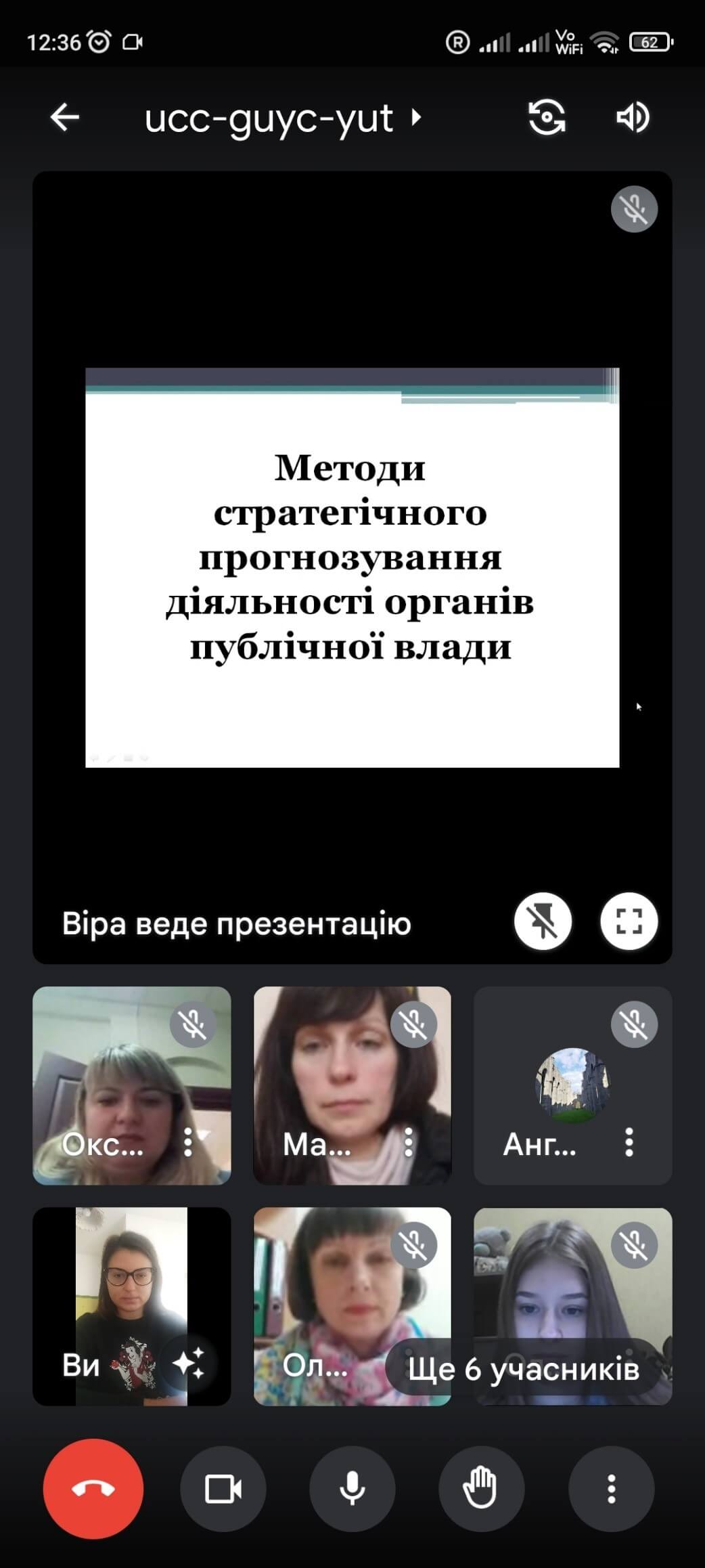The height and width of the screenshot is (1568, 705).
Task: Change the audio output via speaker icon
Action: pyautogui.click(x=633, y=118)
